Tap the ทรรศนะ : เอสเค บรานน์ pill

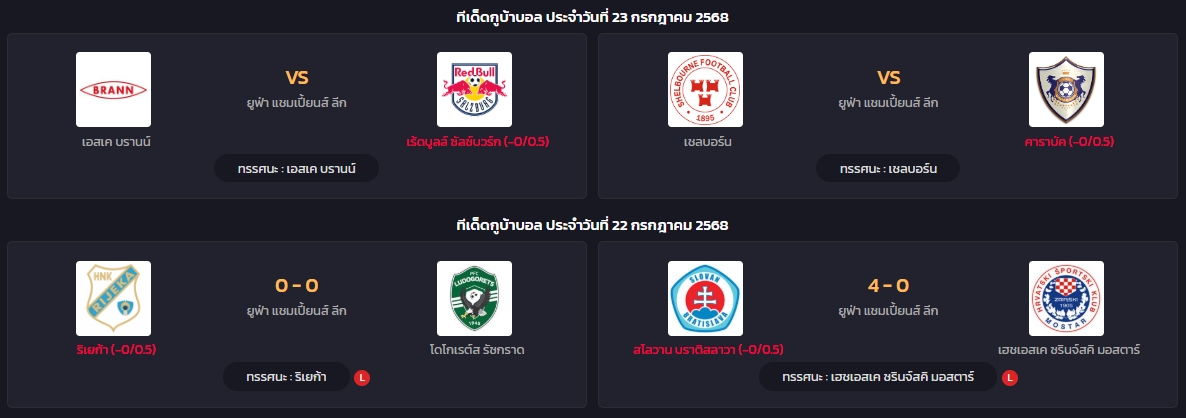pos(296,168)
